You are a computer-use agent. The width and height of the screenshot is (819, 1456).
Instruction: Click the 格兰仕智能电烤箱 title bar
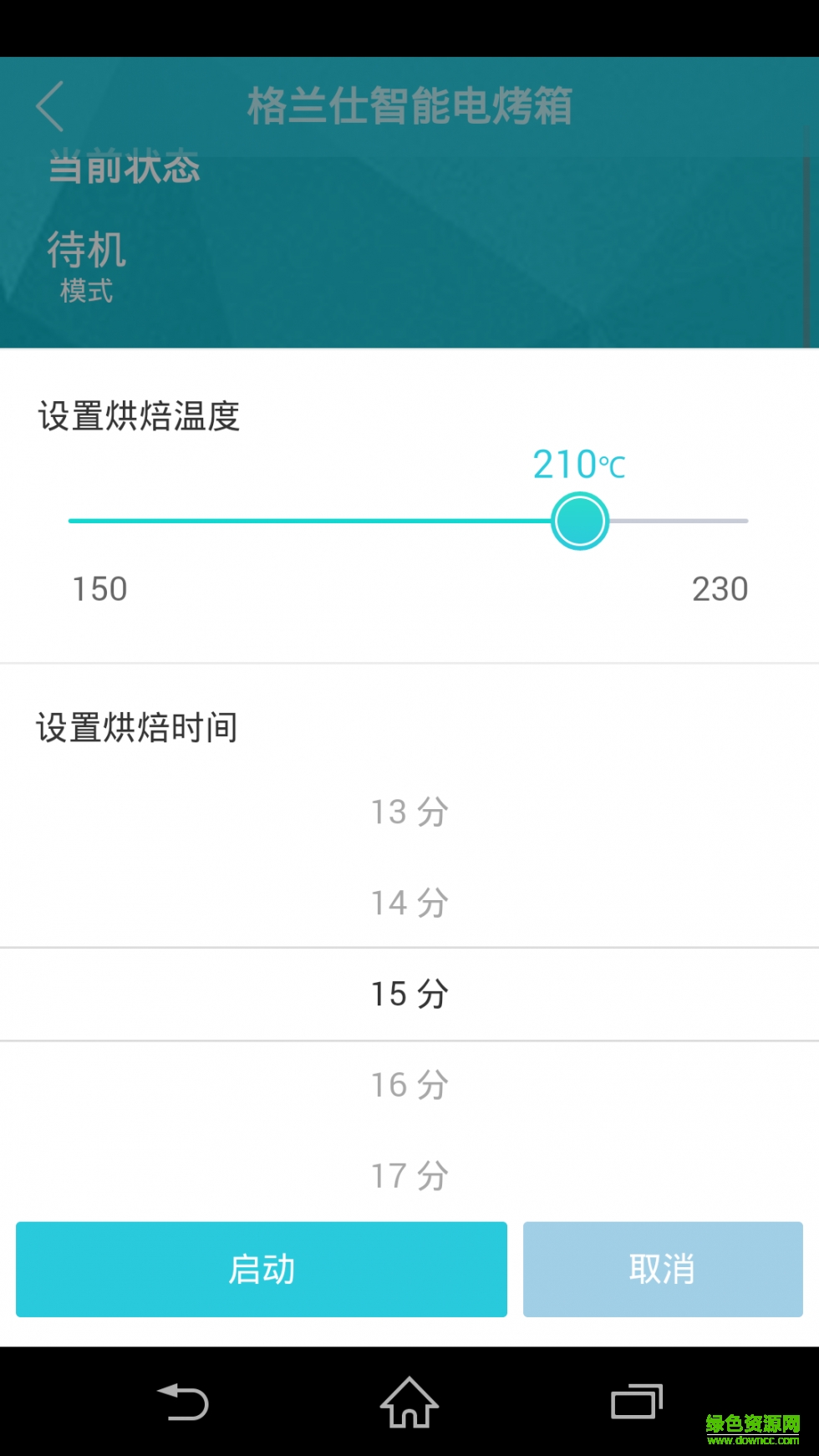[x=409, y=106]
